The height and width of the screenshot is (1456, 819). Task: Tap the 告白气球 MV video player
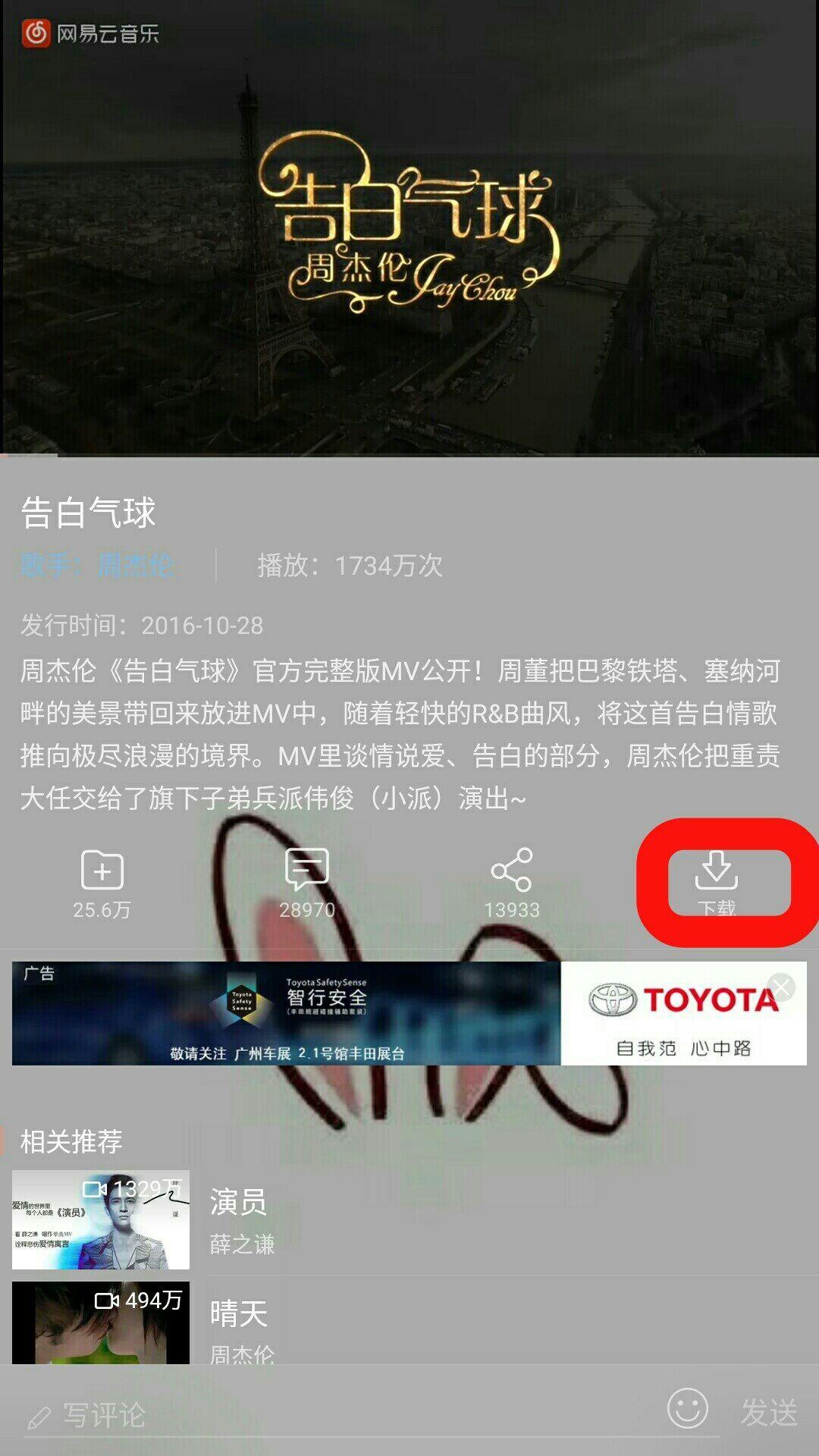pyautogui.click(x=409, y=227)
